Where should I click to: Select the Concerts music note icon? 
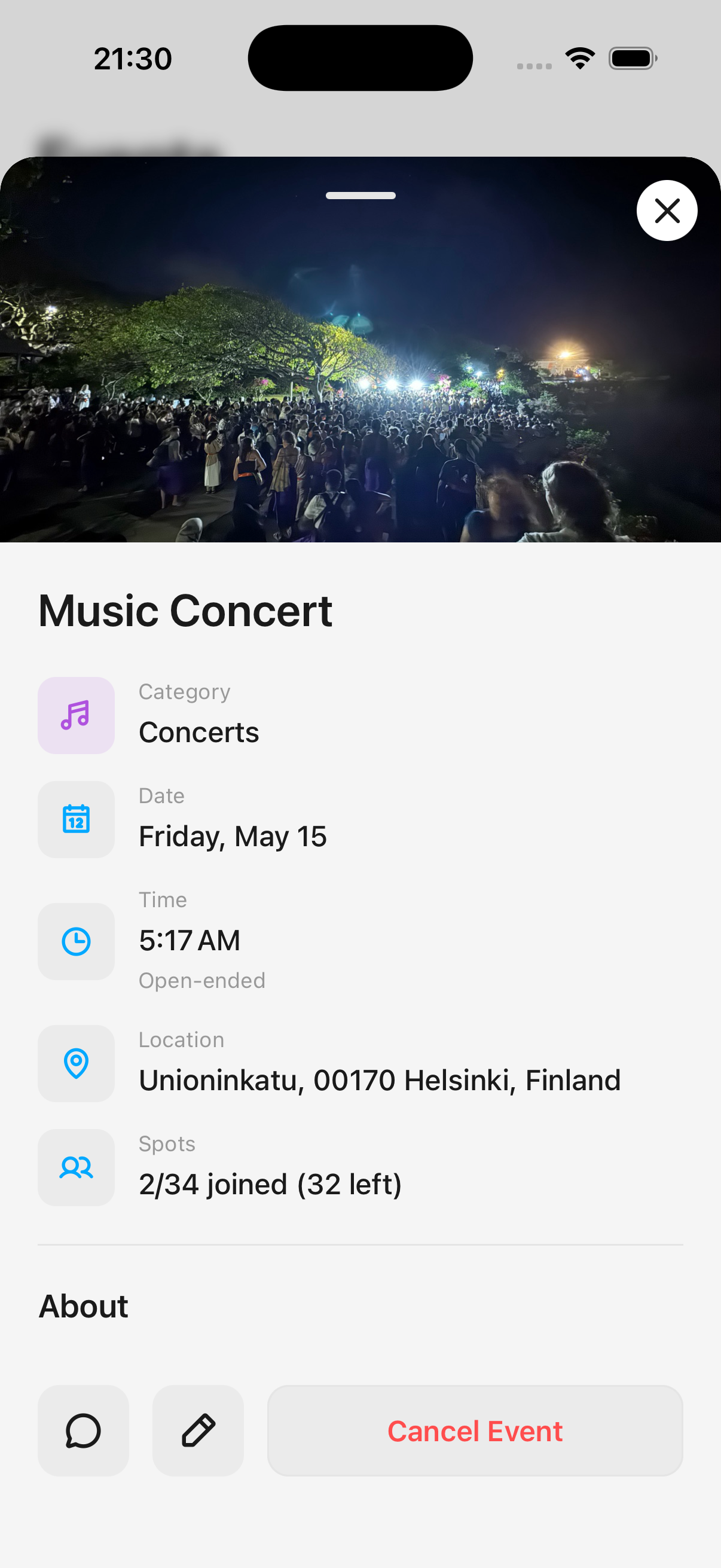[75, 715]
